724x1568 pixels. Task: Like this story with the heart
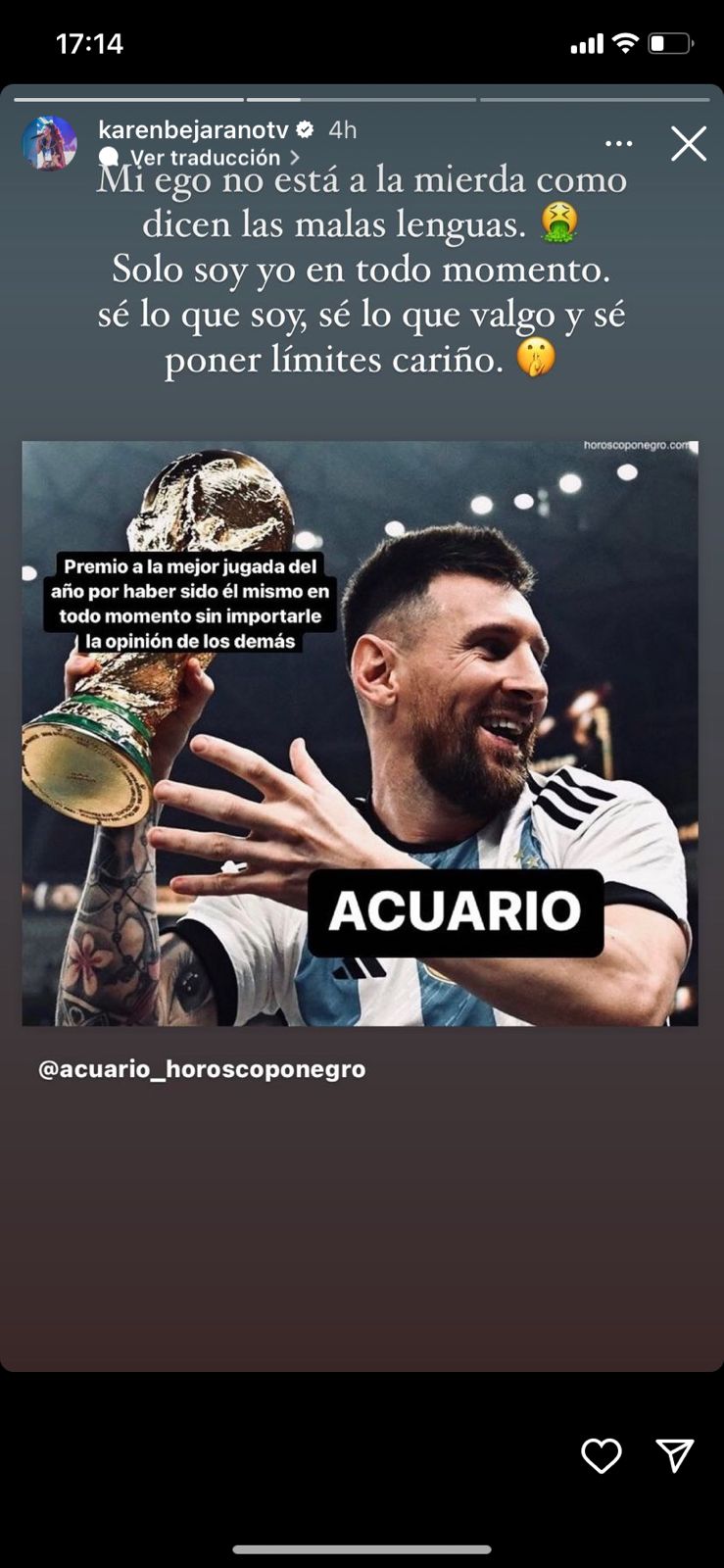coord(601,1455)
